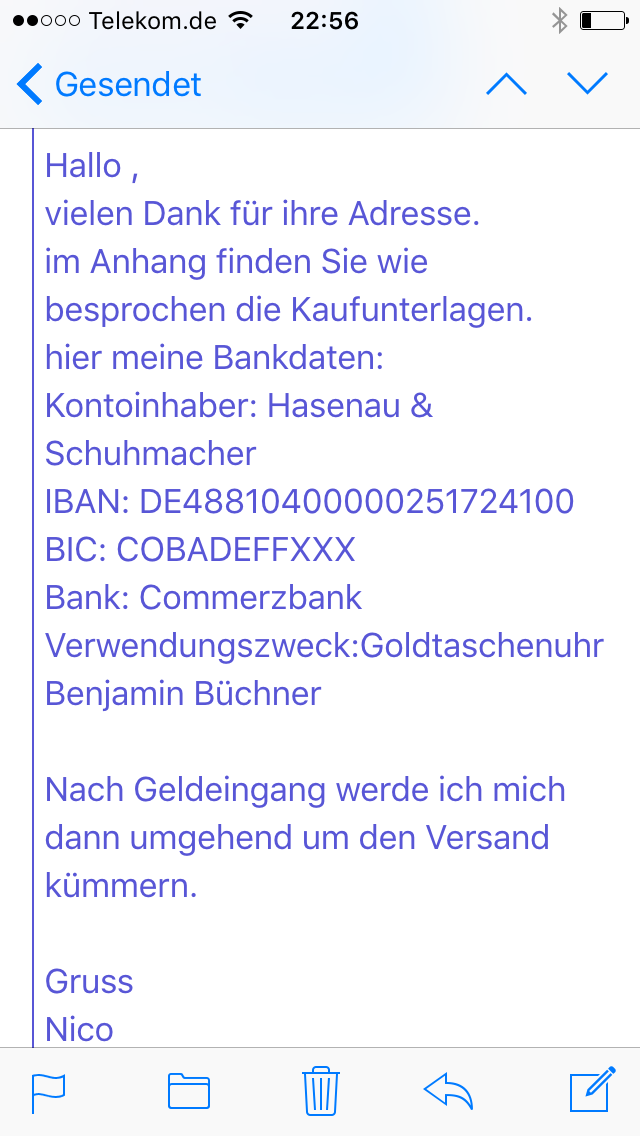Go back to the Gesendet mailbox
This screenshot has height=1136, width=640.
click(x=109, y=85)
